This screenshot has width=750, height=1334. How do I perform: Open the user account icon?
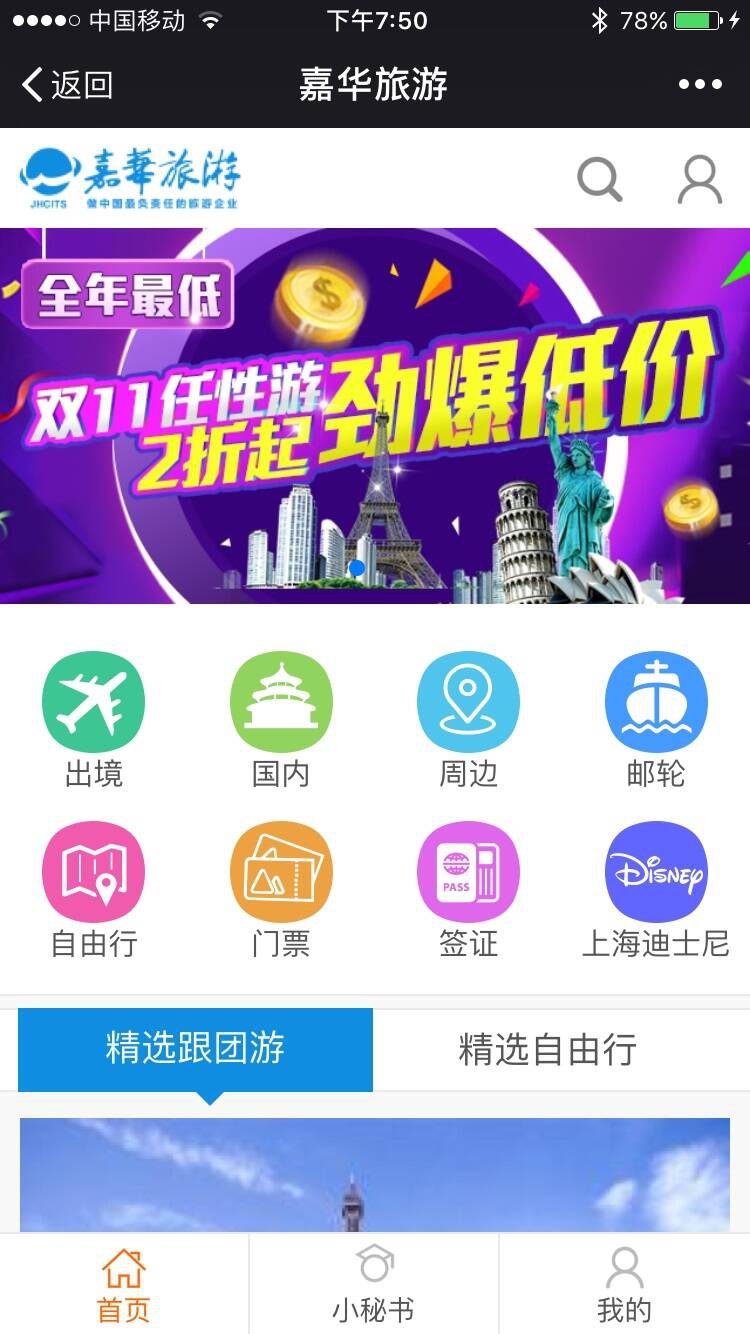[700, 180]
